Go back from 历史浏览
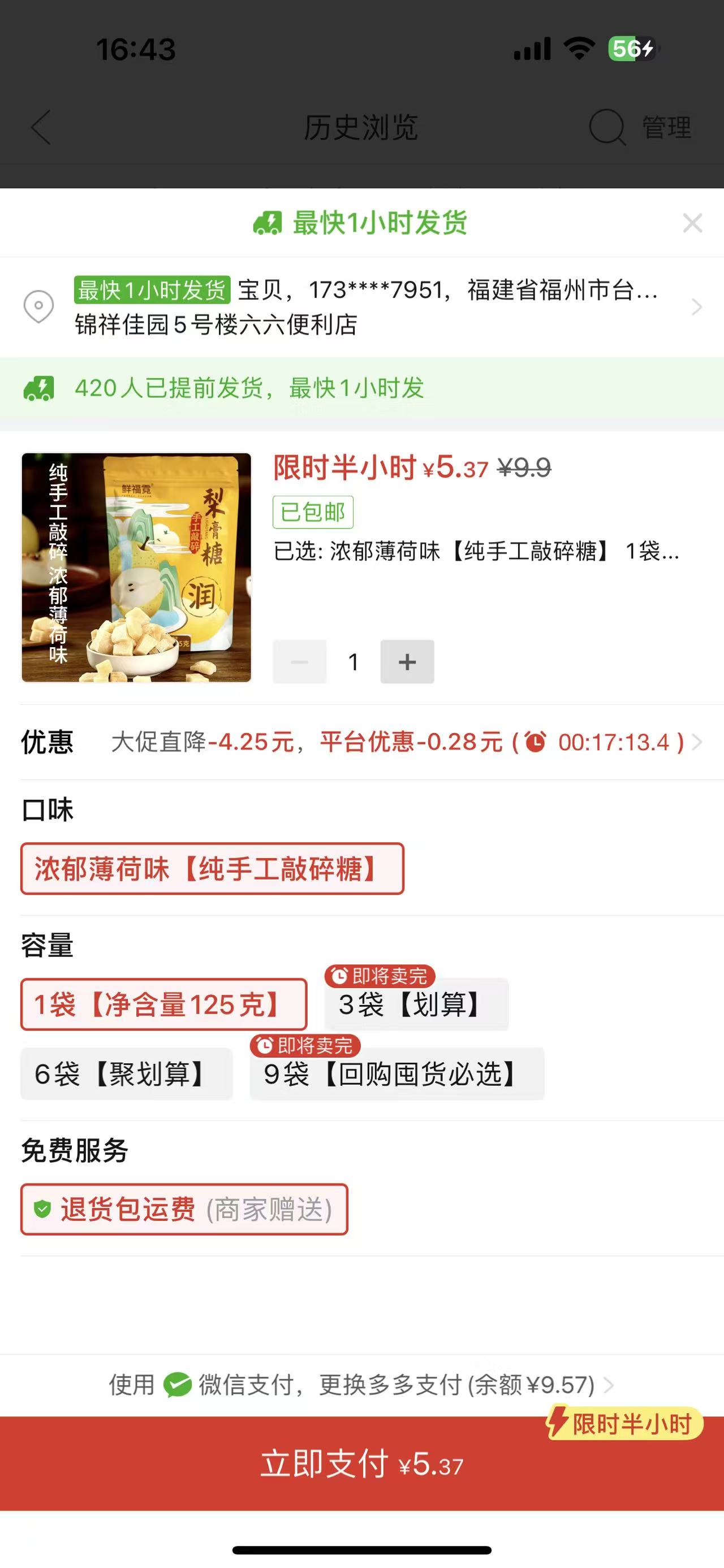This screenshot has width=724, height=1568. 41,128
